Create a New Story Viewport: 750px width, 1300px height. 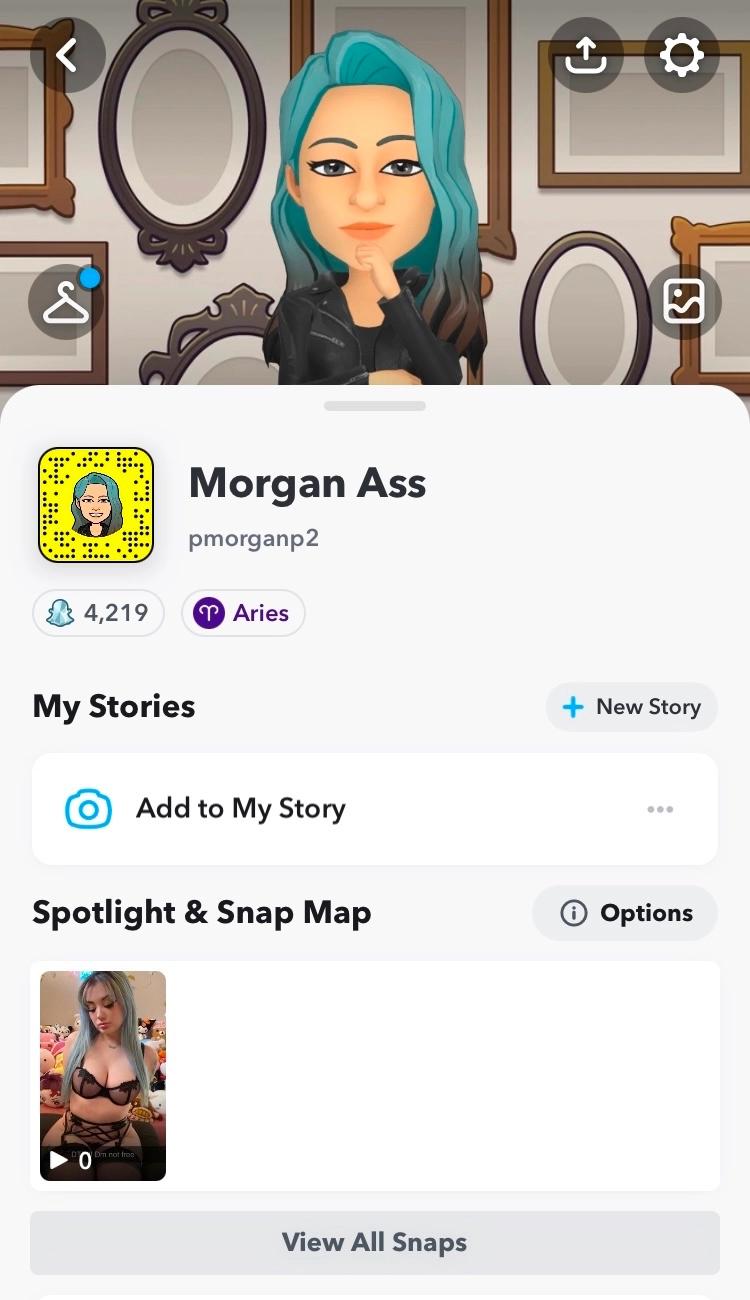(632, 707)
